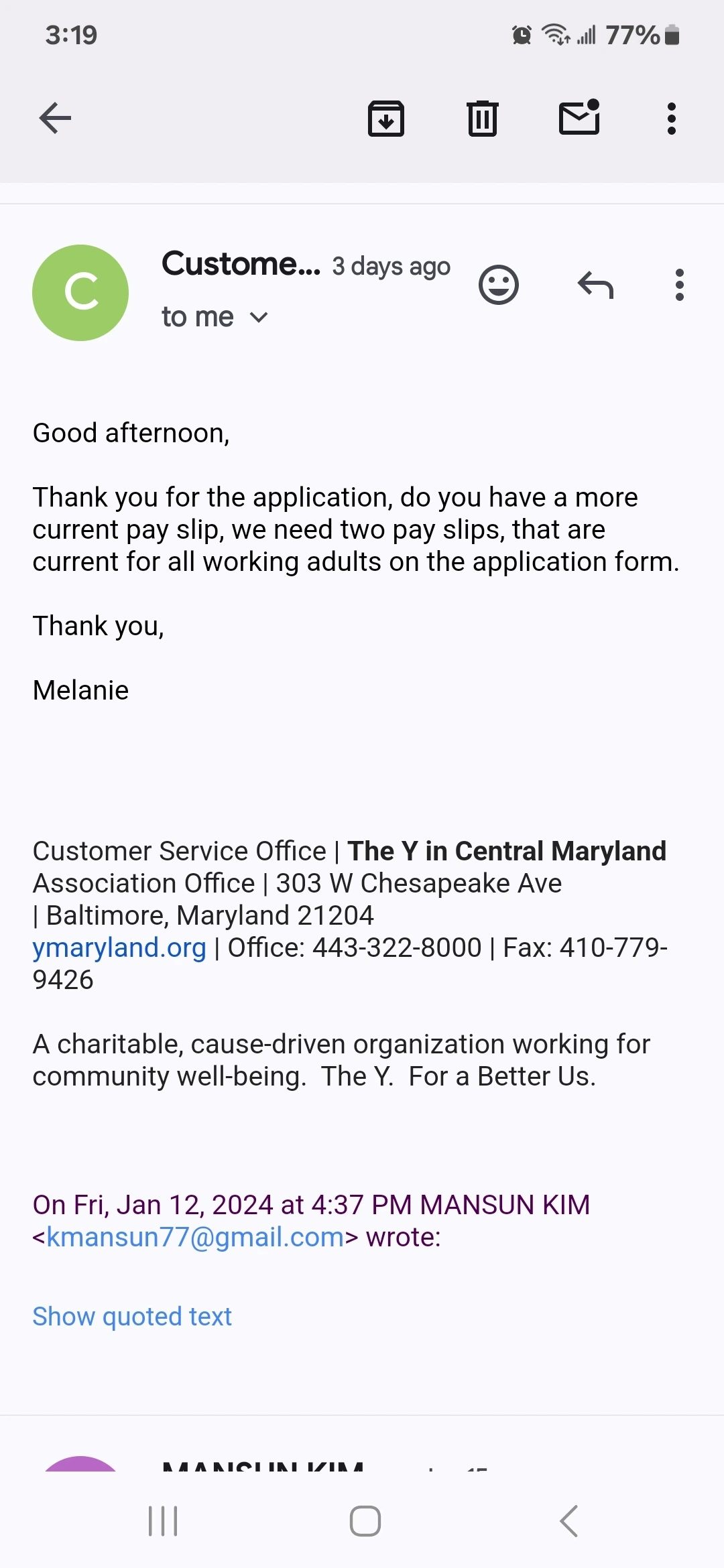Delete this email

[x=482, y=119]
